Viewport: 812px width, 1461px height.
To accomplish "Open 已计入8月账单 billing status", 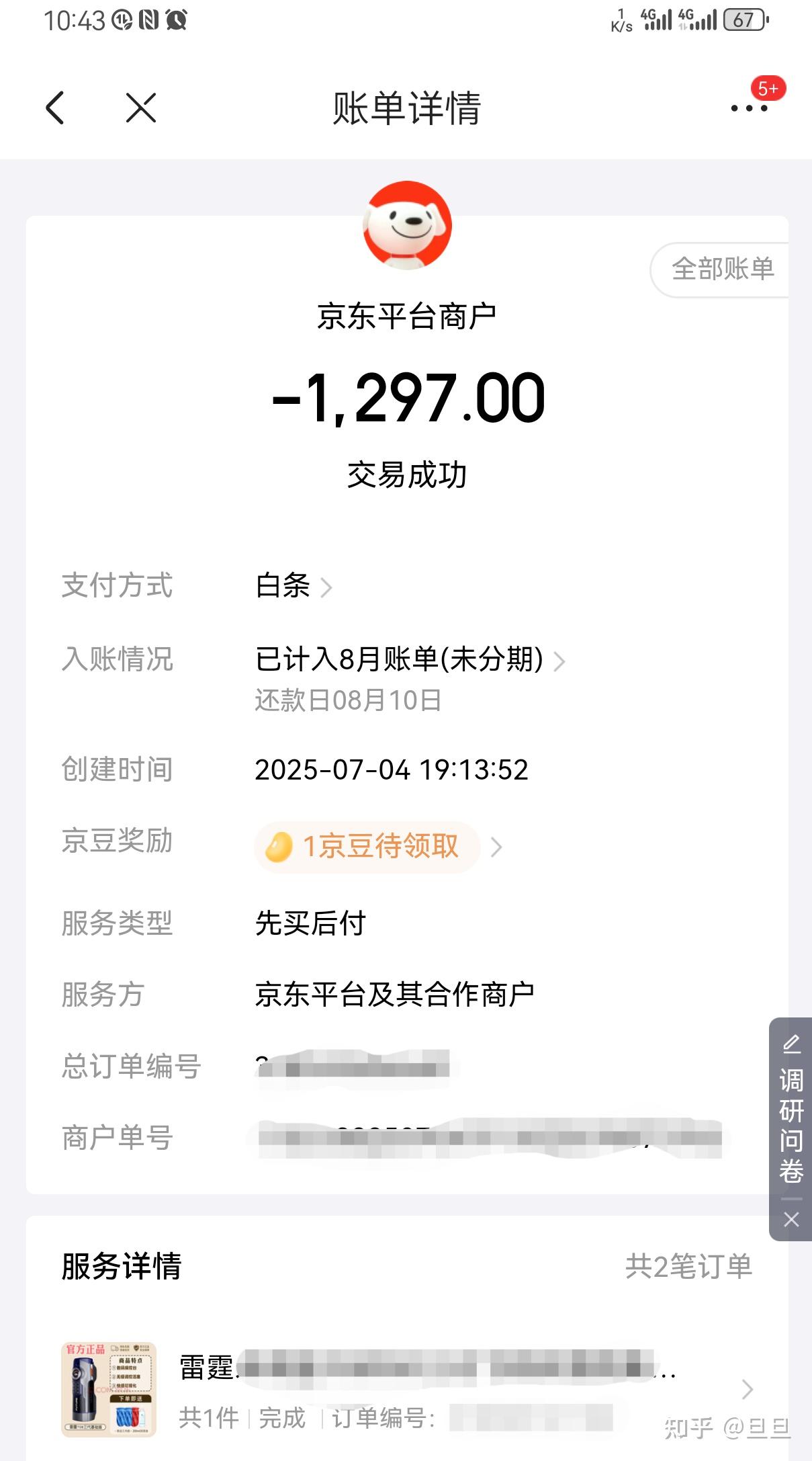I will tap(410, 660).
